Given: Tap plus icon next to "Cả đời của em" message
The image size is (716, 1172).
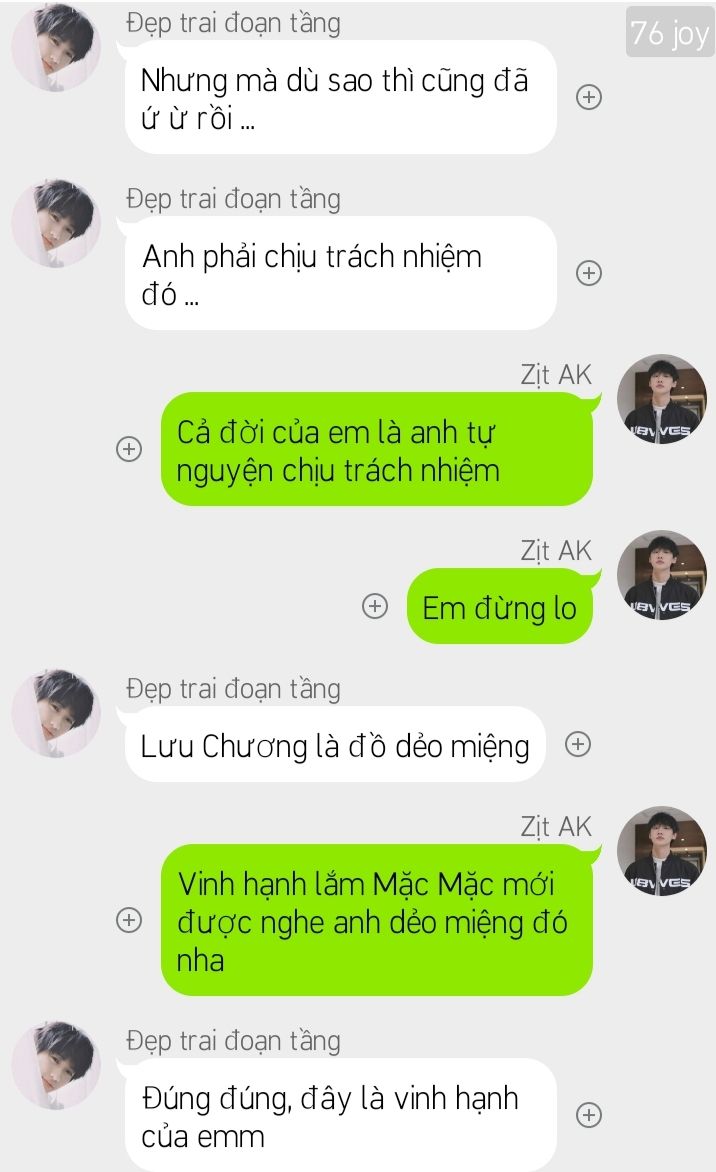Looking at the screenshot, I should coord(129,448).
